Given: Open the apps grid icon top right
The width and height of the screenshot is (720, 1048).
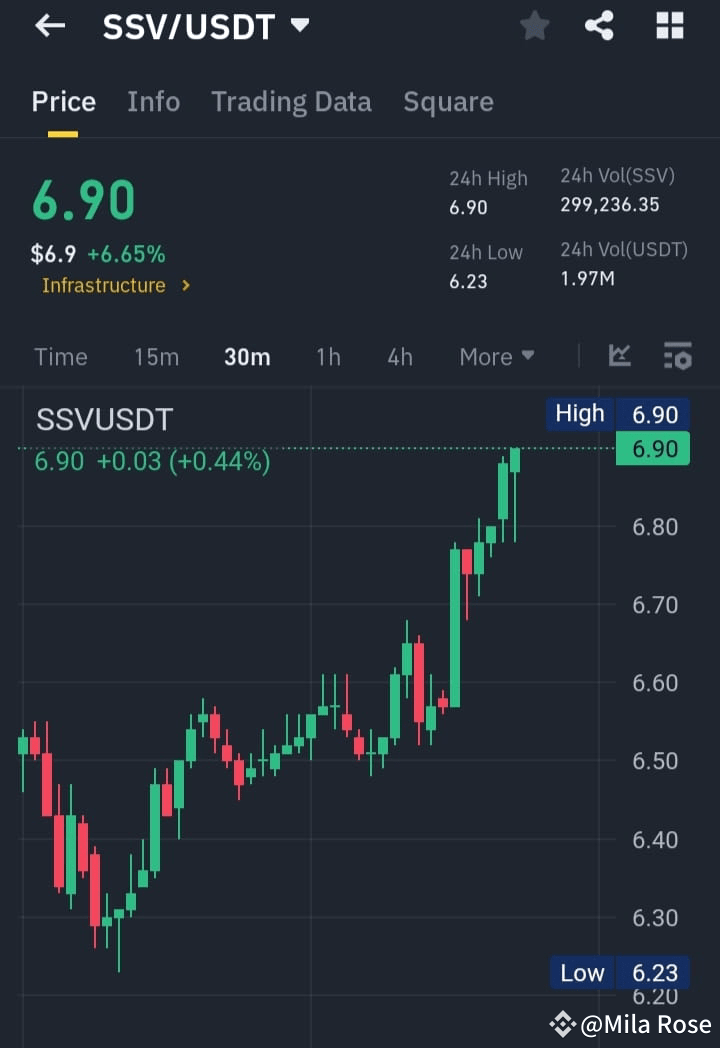Looking at the screenshot, I should tap(668, 26).
